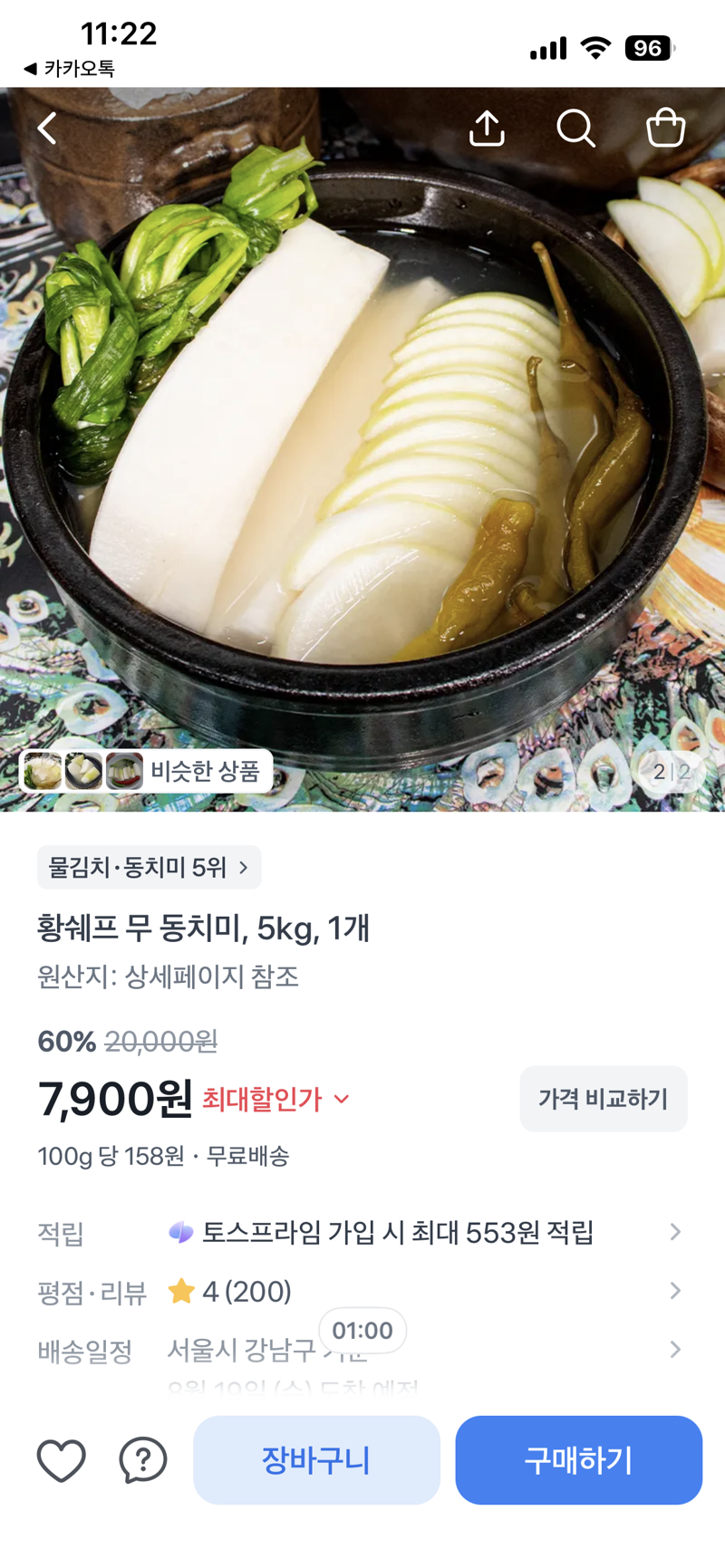
Task: Tap 가격 비교하기 button
Action: tap(604, 1099)
